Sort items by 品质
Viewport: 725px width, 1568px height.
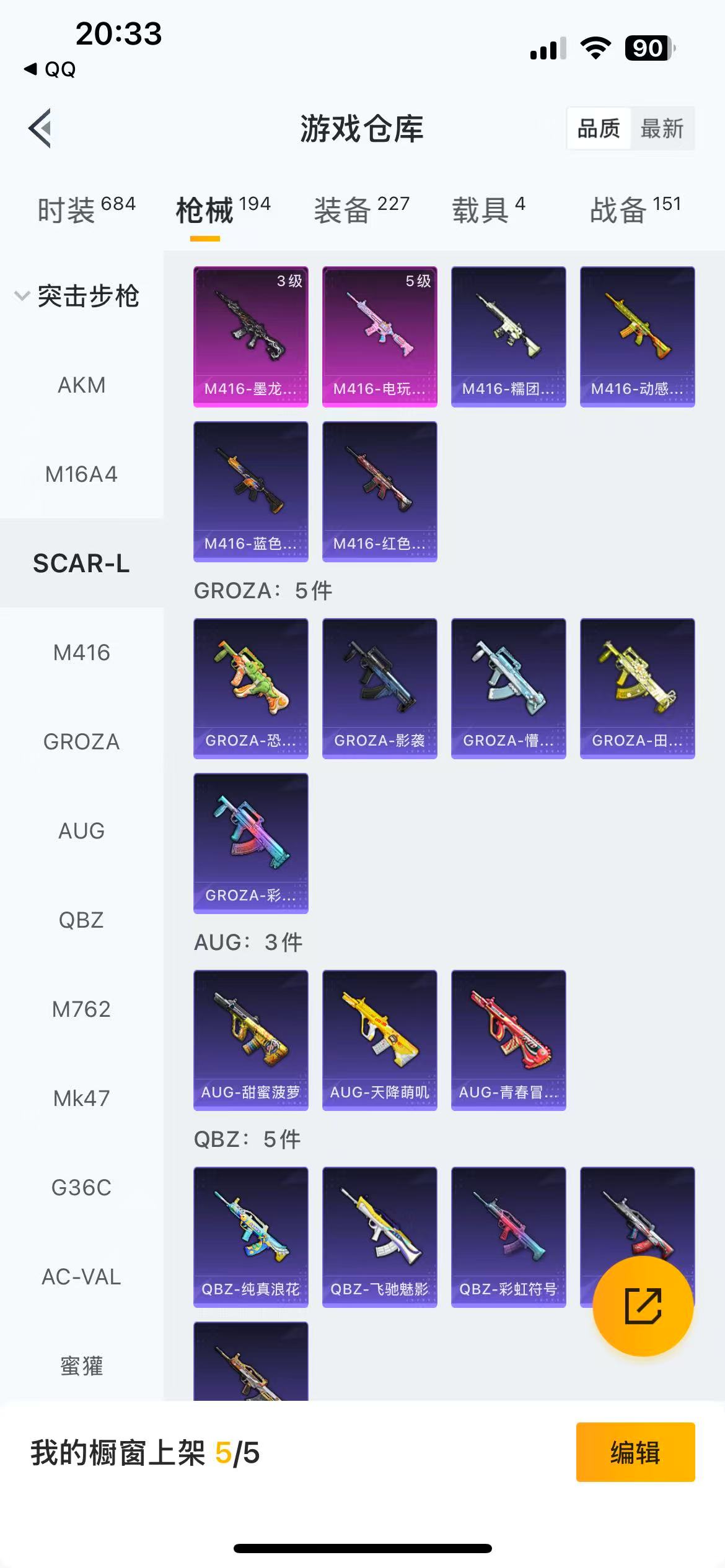[598, 129]
